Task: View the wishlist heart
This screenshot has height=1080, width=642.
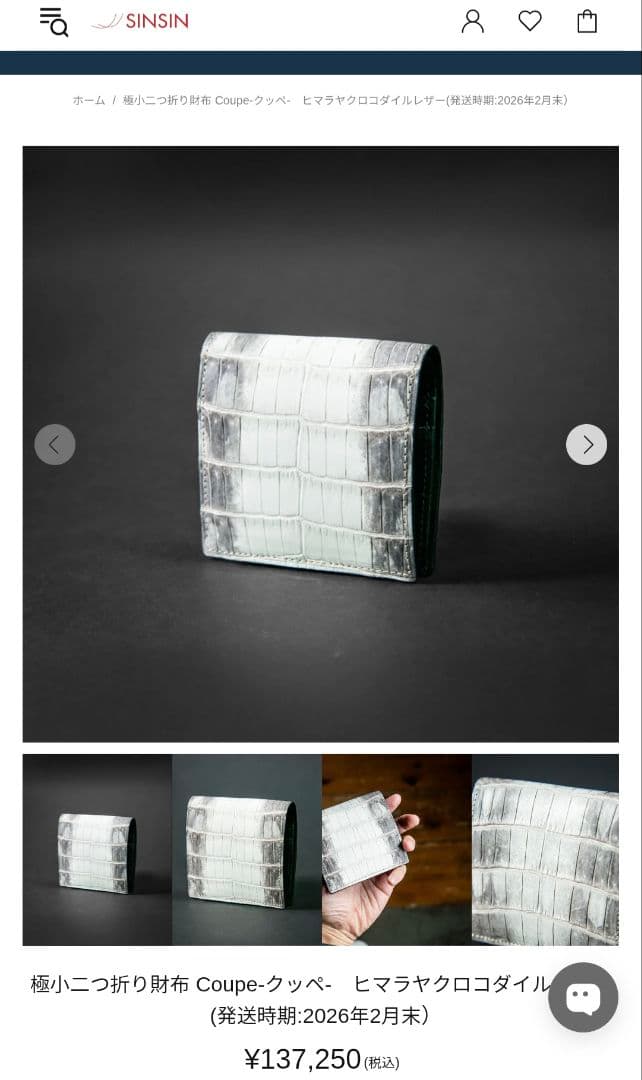Action: (x=530, y=21)
